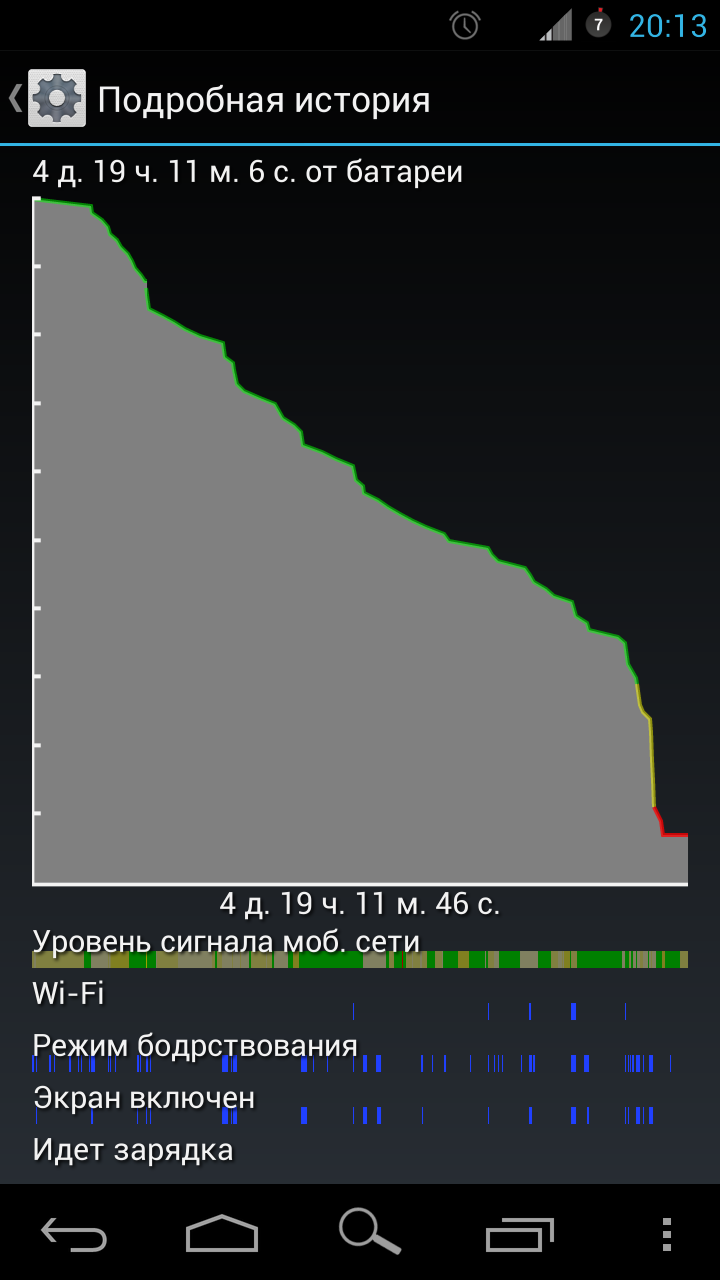
Task: Open the three-dot menu in navigation bar
Action: point(667,1234)
